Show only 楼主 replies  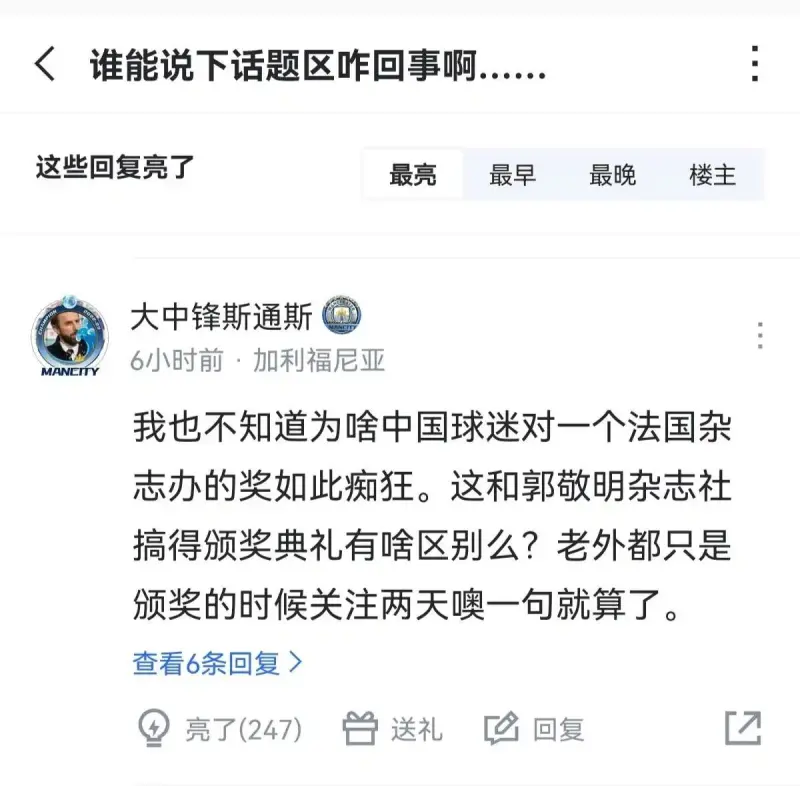tap(712, 175)
